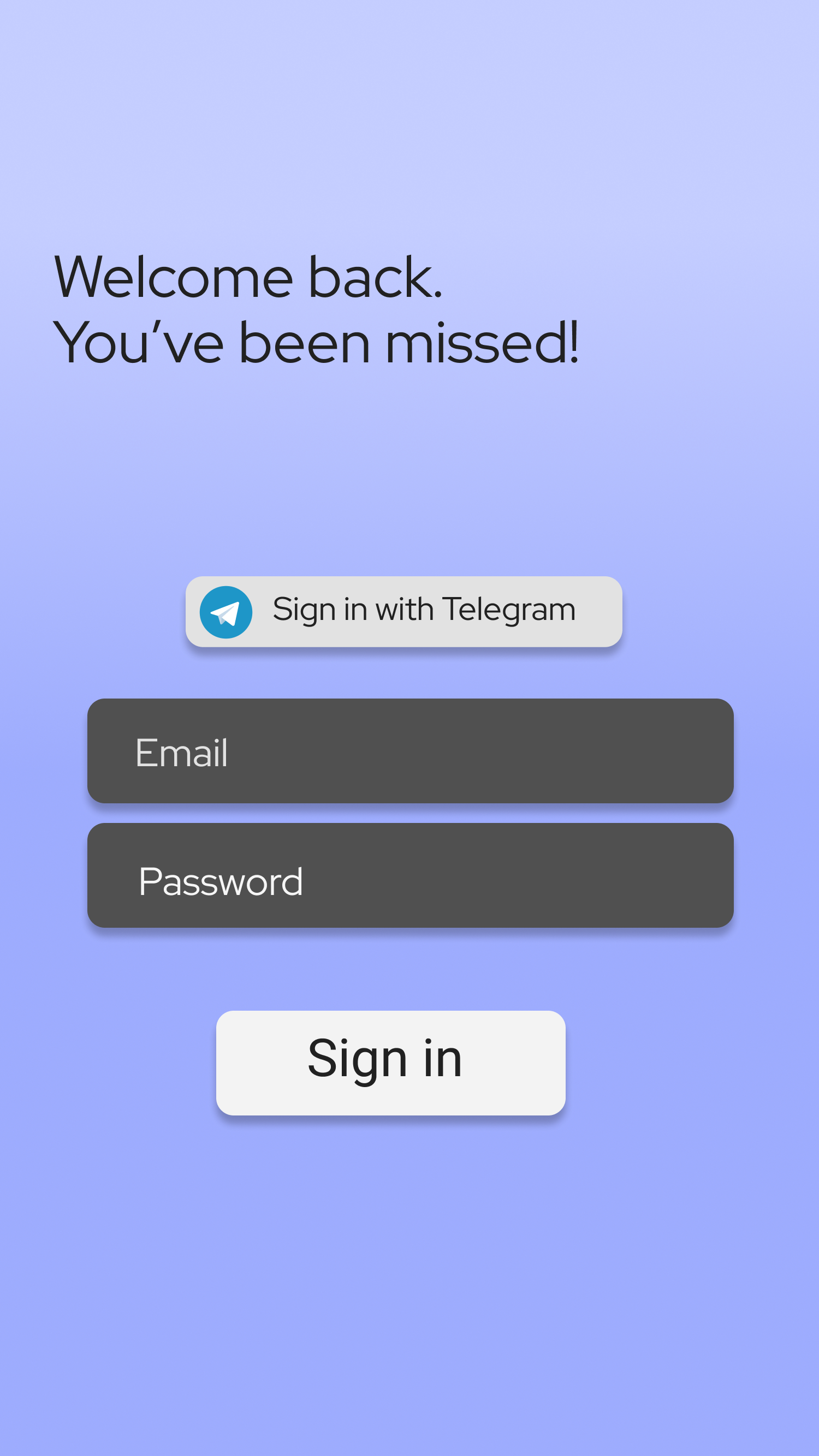Focus the Email field

click(x=410, y=750)
